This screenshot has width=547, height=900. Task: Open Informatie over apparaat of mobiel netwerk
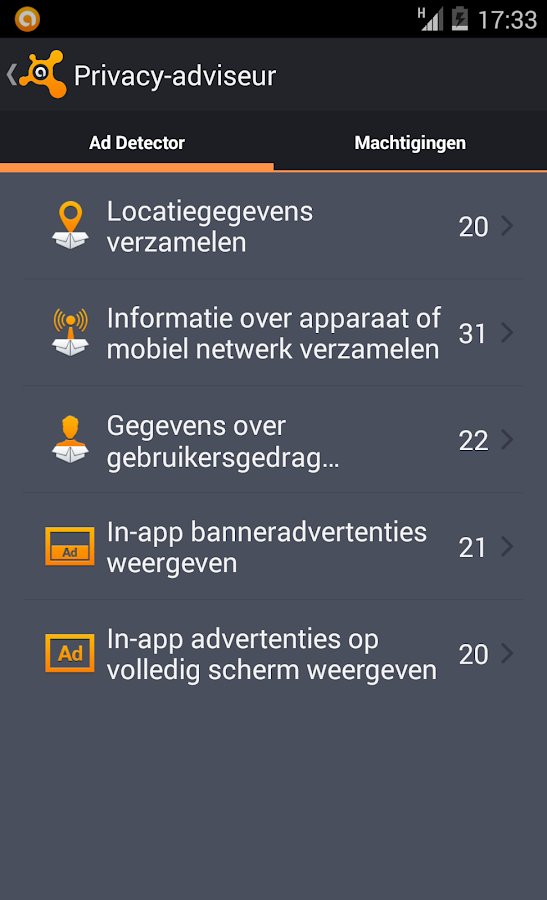click(273, 333)
